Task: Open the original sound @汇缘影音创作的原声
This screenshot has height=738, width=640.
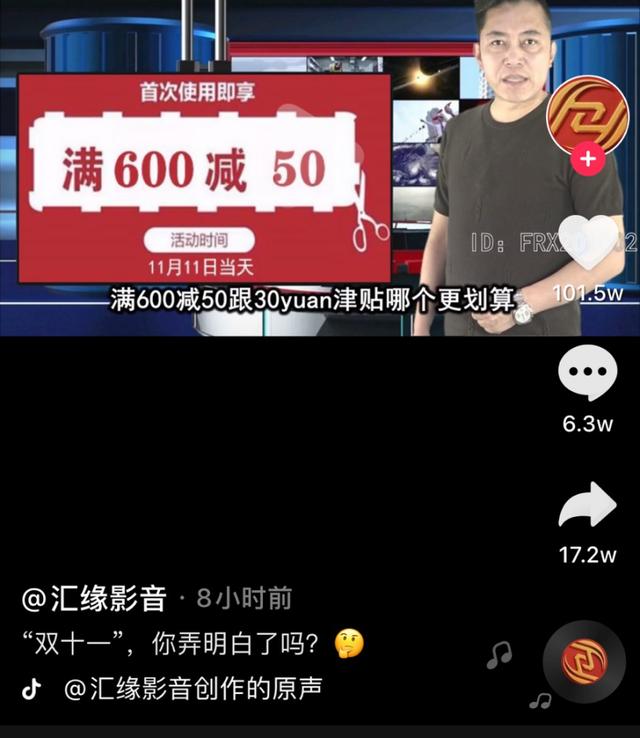Action: [192, 688]
